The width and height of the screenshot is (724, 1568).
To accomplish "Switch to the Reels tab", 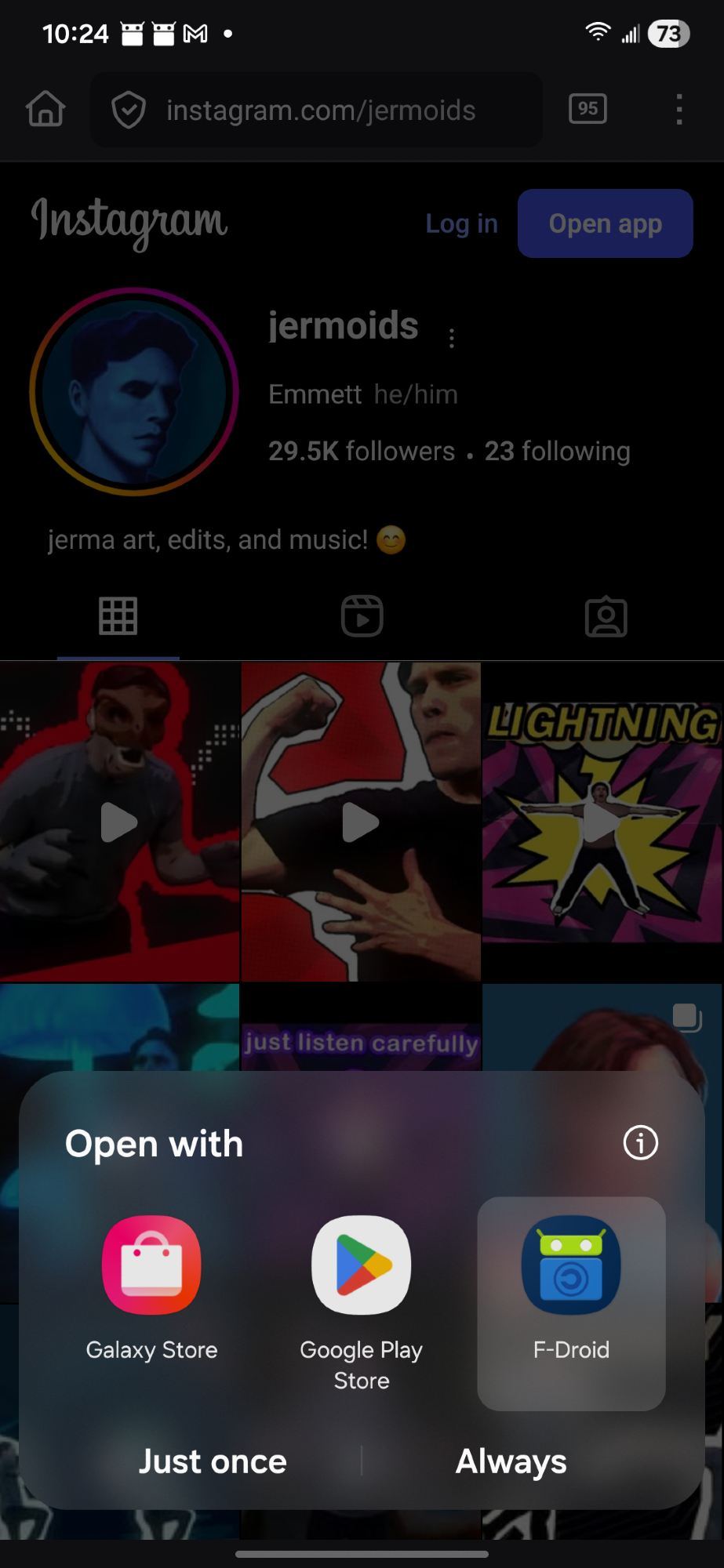I will [362, 616].
